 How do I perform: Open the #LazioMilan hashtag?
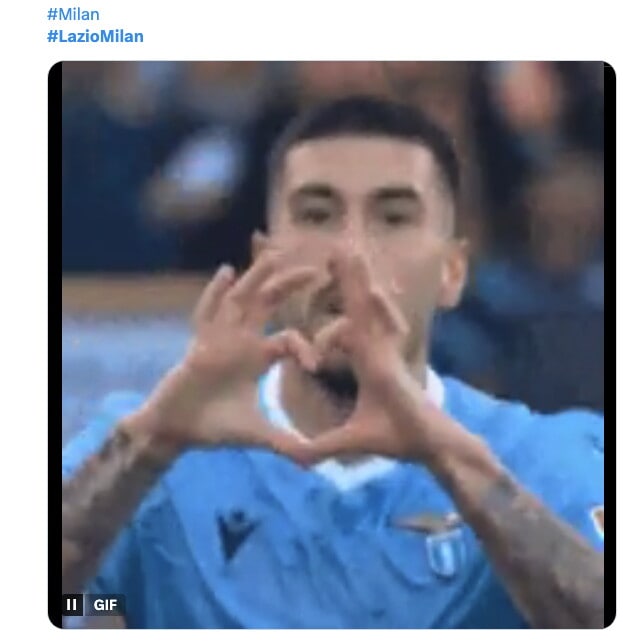[x=95, y=36]
